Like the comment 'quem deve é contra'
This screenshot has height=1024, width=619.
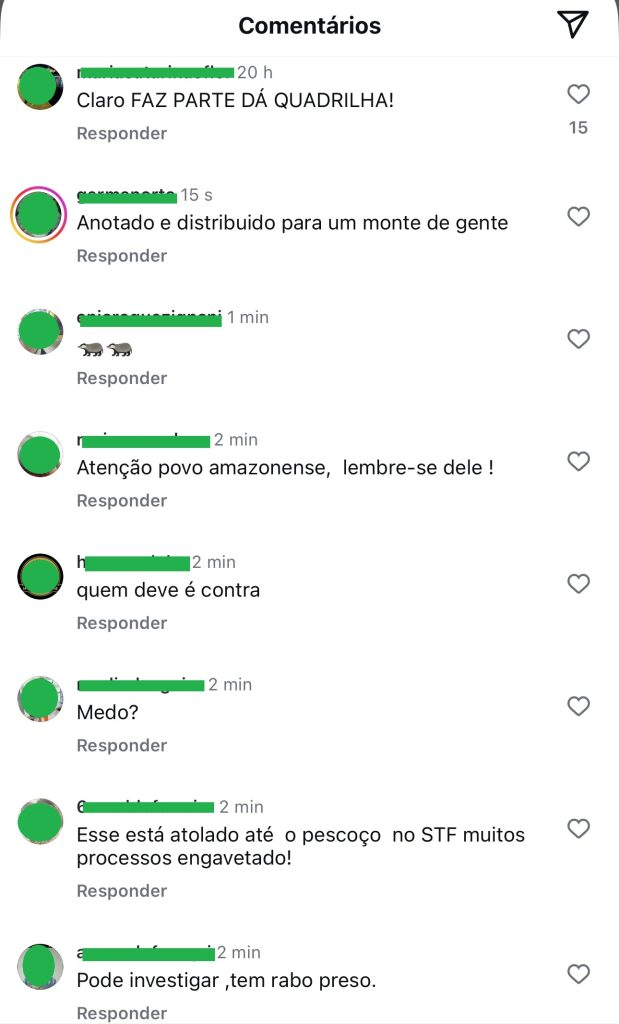pyautogui.click(x=578, y=584)
